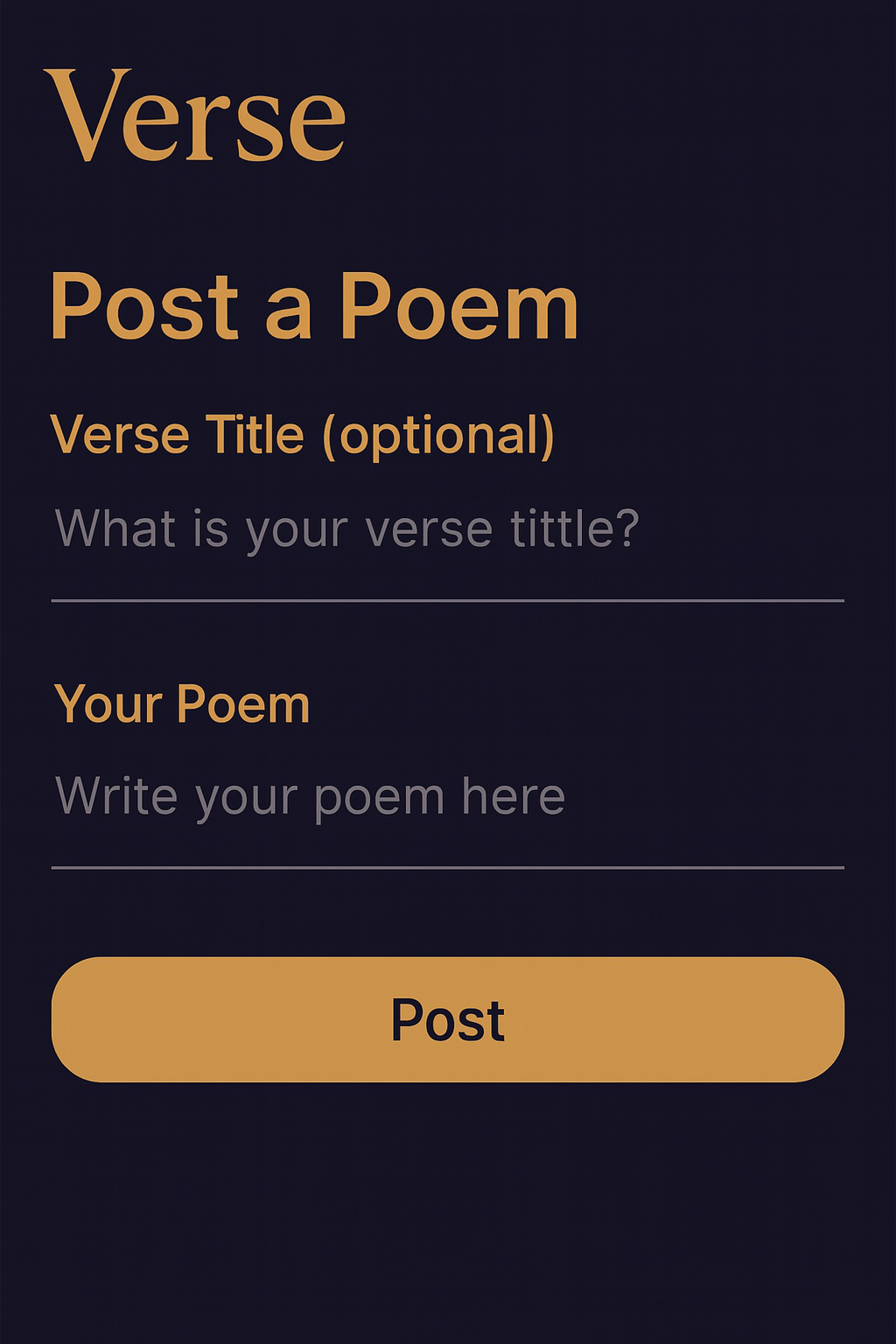This screenshot has width=896, height=1344.
Task: Submit the poem with the Post button
Action: pyautogui.click(x=448, y=1019)
